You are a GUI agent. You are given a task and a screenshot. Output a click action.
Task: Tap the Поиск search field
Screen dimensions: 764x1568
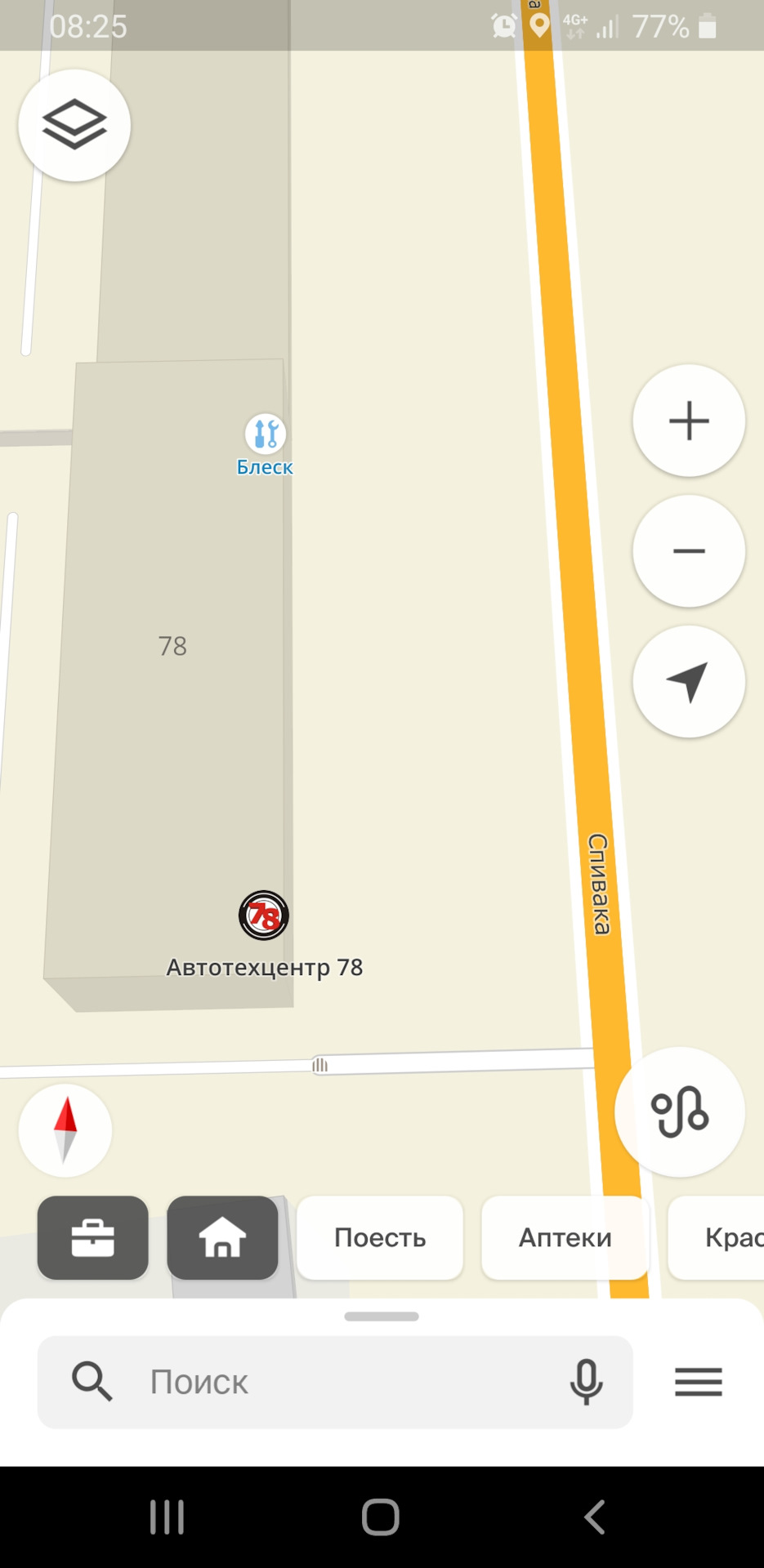327,1382
